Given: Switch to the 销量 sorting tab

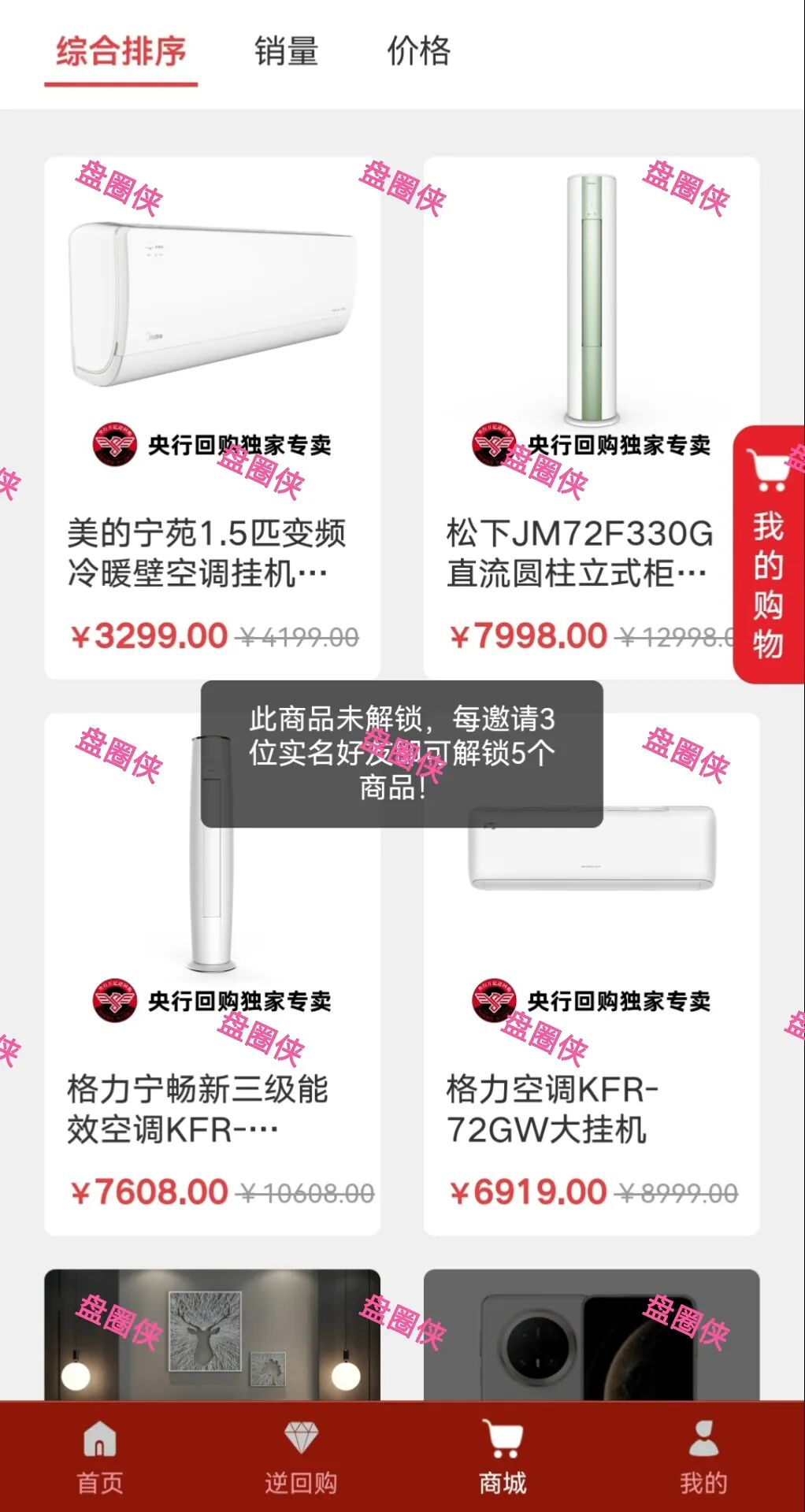Looking at the screenshot, I should click(284, 54).
